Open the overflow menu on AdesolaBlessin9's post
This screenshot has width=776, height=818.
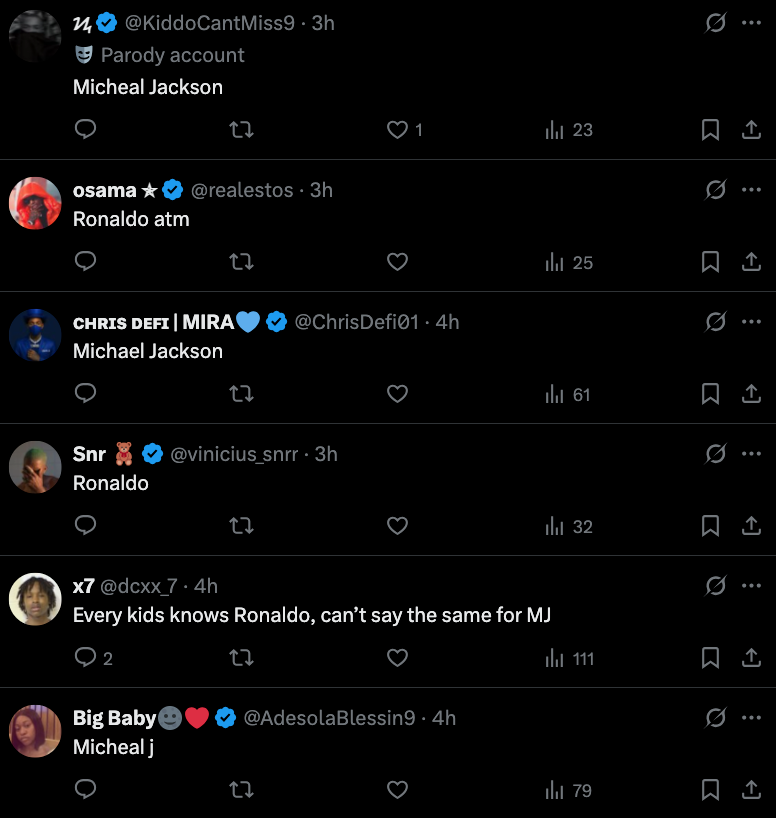click(x=751, y=718)
